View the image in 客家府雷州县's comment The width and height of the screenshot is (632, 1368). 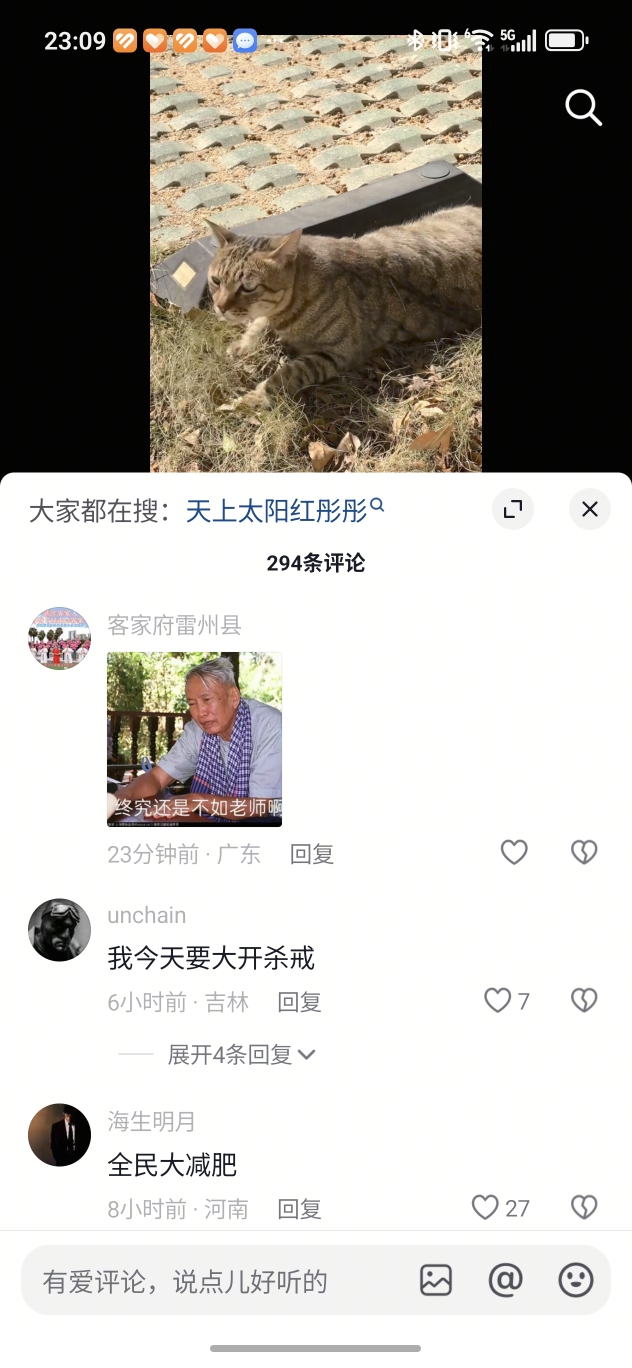194,739
